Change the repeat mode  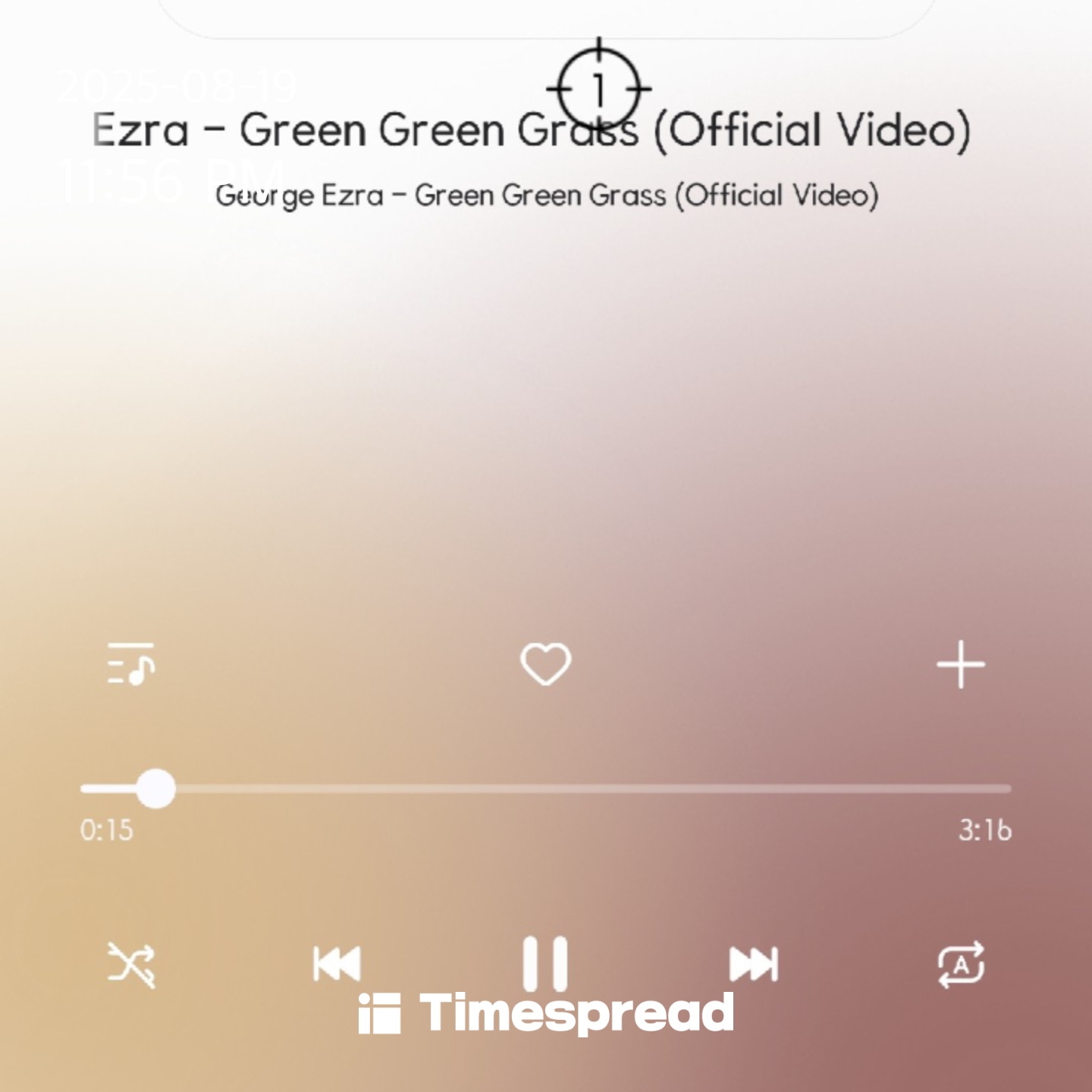(961, 964)
